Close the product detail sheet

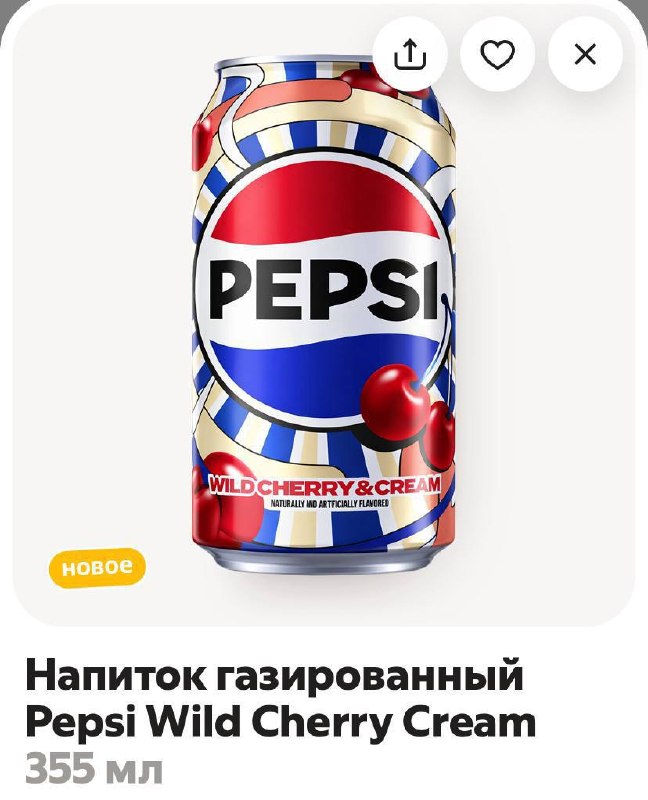tap(585, 54)
